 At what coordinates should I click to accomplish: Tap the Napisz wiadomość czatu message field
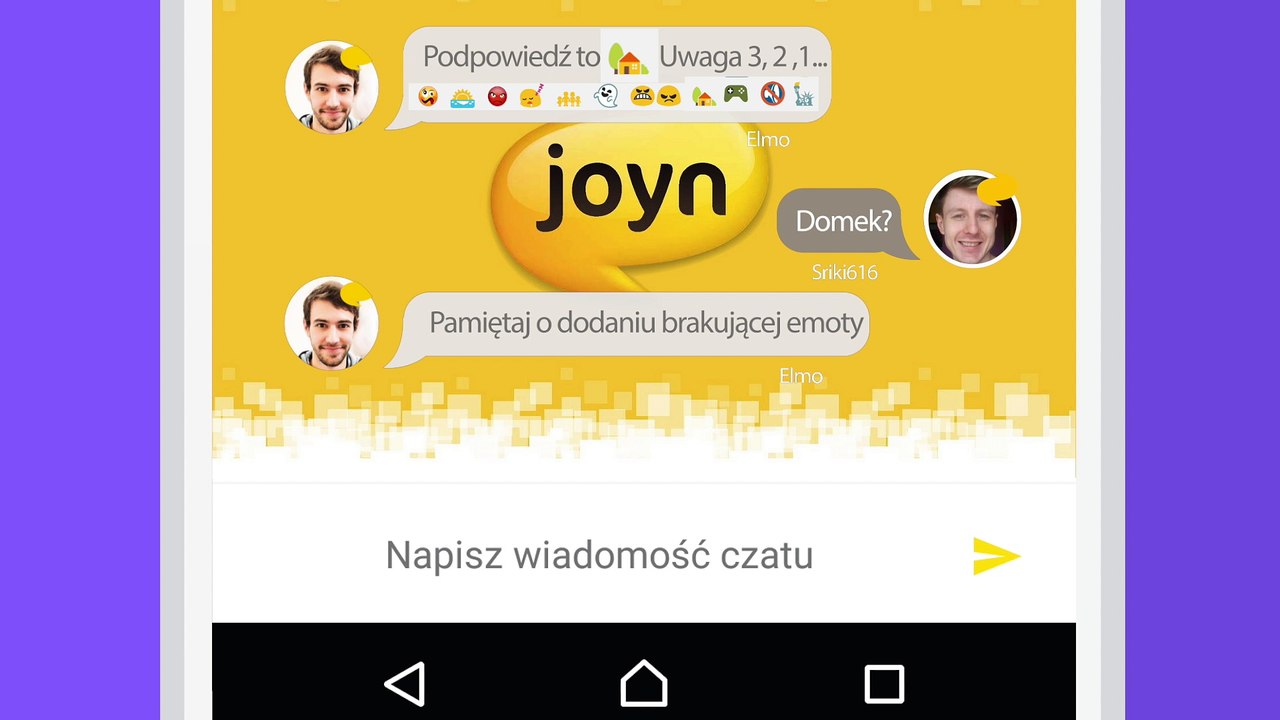tap(599, 555)
